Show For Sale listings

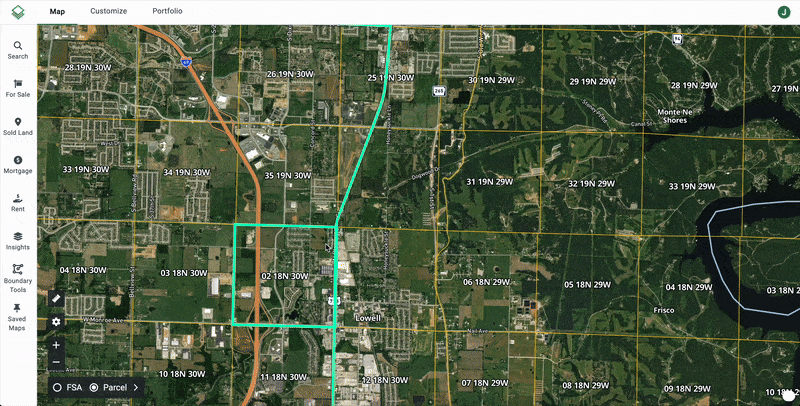[18, 87]
